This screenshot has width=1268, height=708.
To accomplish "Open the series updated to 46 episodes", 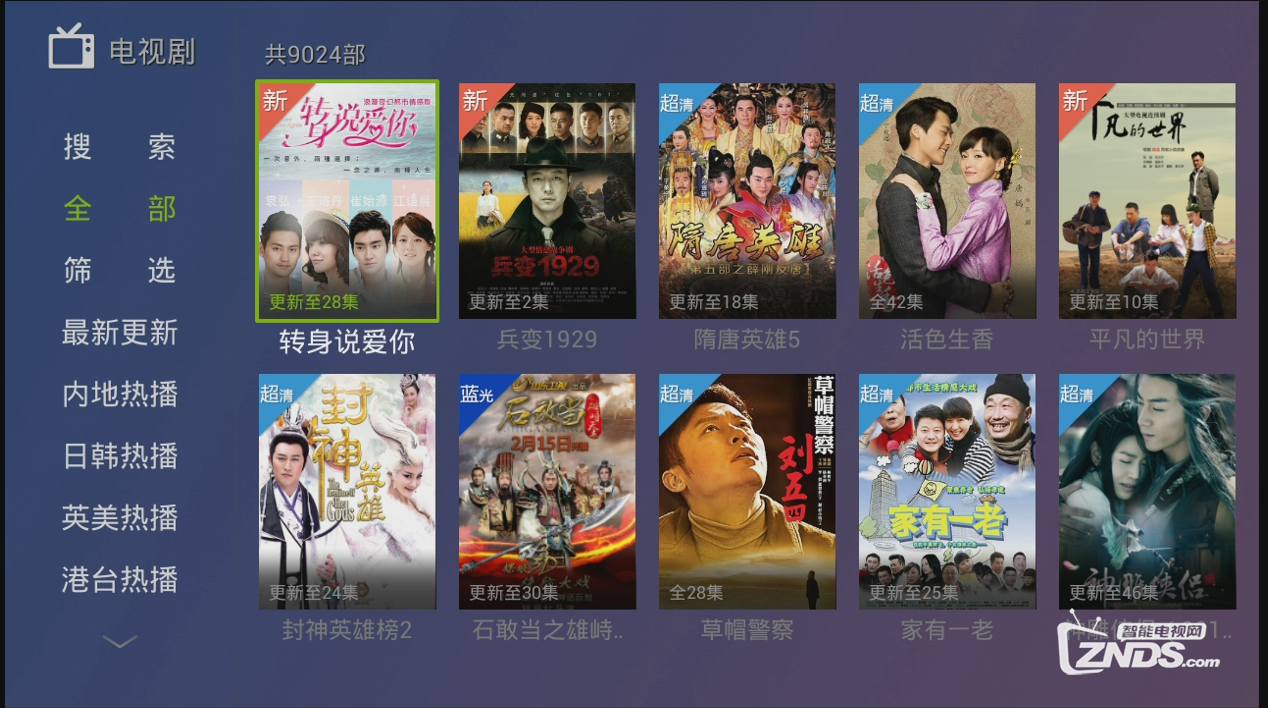I will [1147, 491].
